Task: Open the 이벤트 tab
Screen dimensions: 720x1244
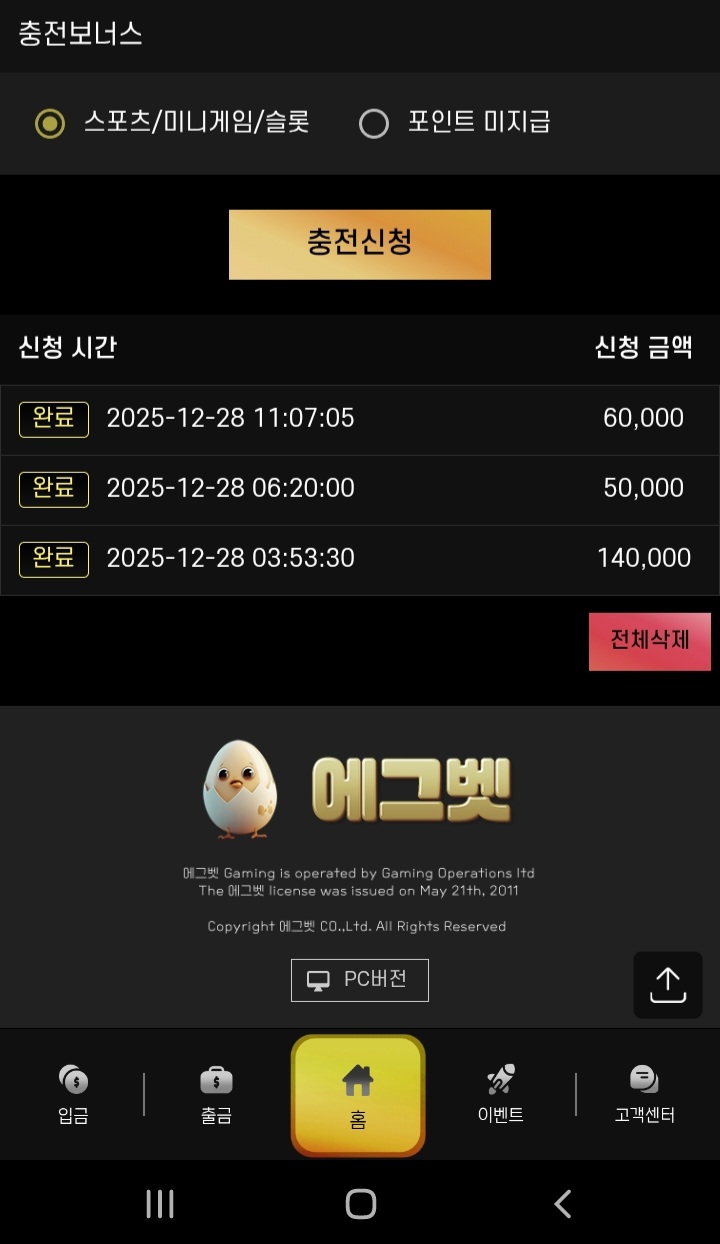Action: click(x=501, y=1095)
